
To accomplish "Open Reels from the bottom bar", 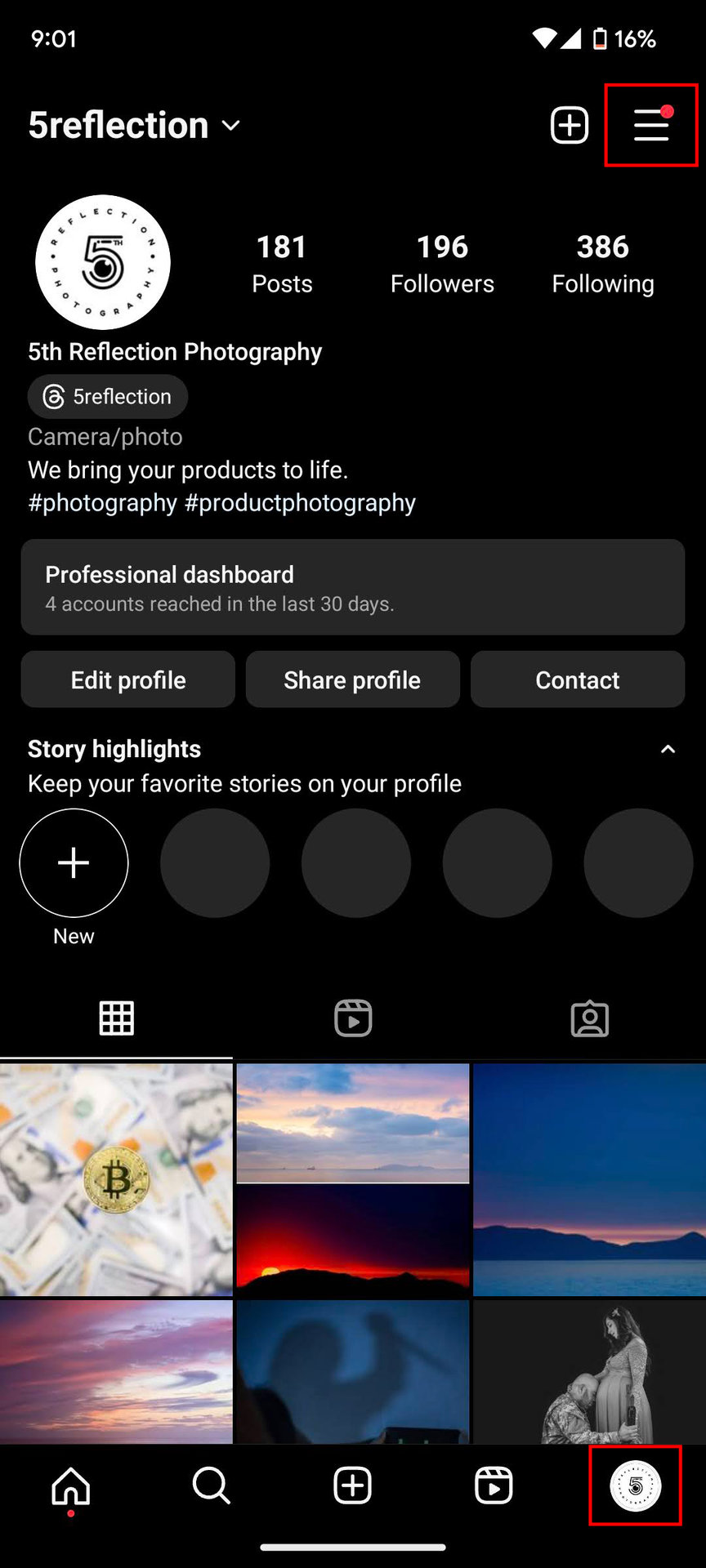I will pyautogui.click(x=494, y=1486).
